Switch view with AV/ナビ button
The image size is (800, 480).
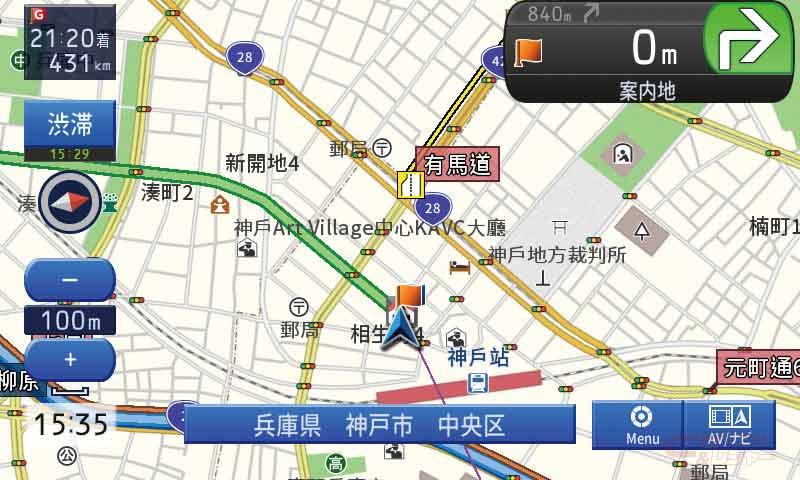point(729,425)
